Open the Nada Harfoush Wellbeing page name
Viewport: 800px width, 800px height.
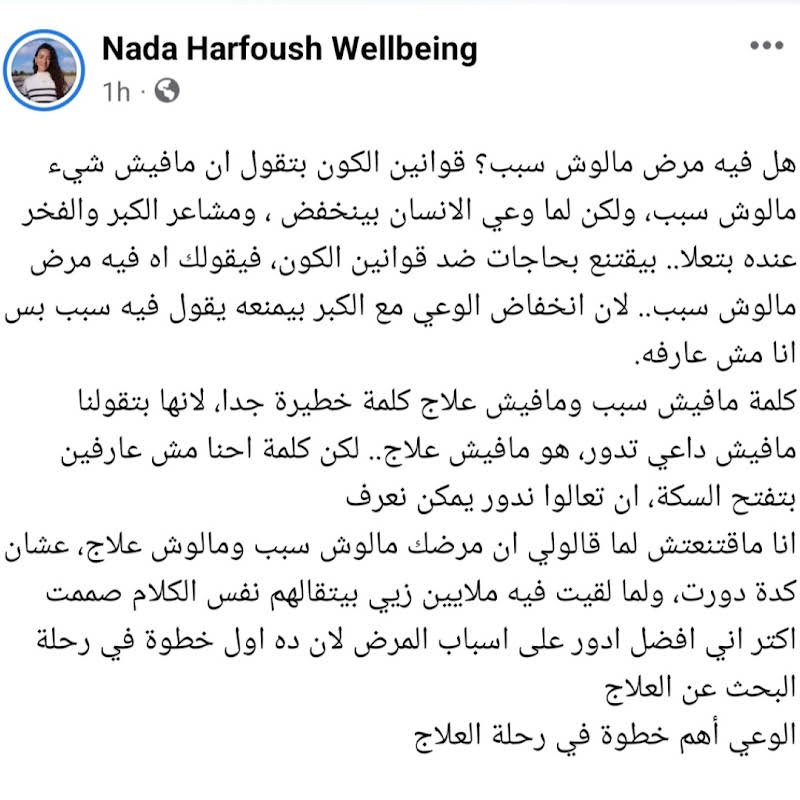[289, 49]
